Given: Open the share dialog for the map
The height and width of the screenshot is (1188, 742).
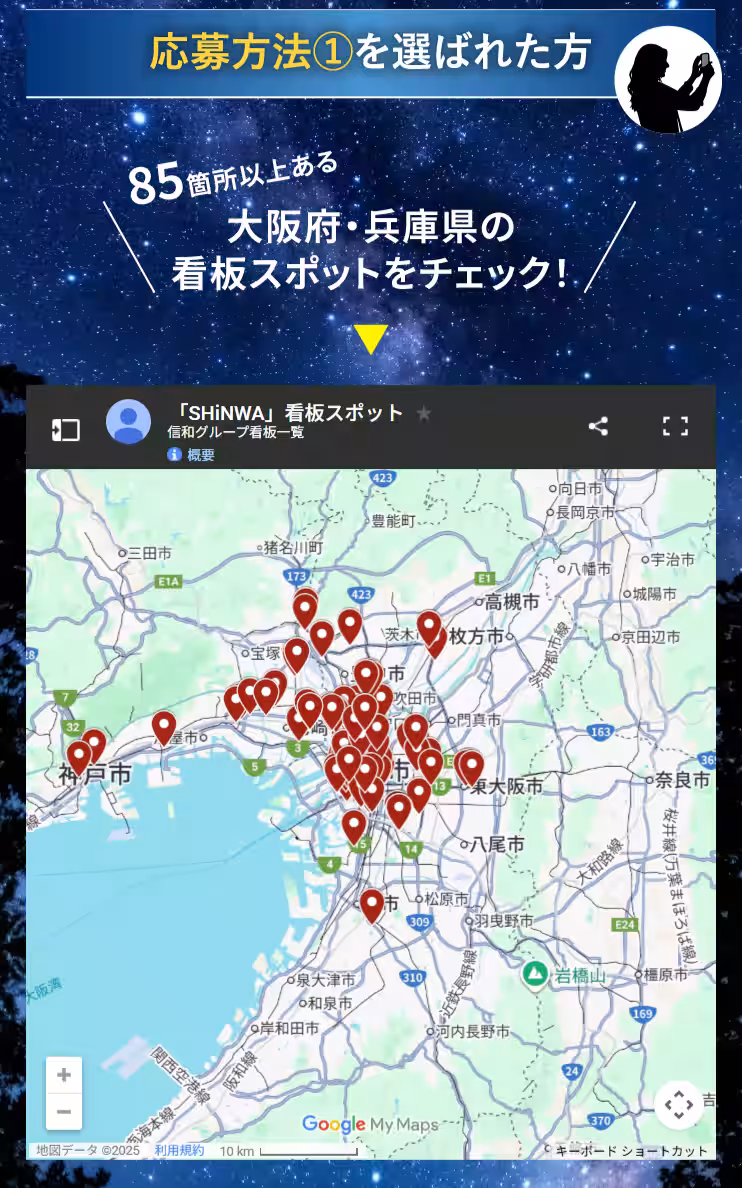Looking at the screenshot, I should pos(597,426).
